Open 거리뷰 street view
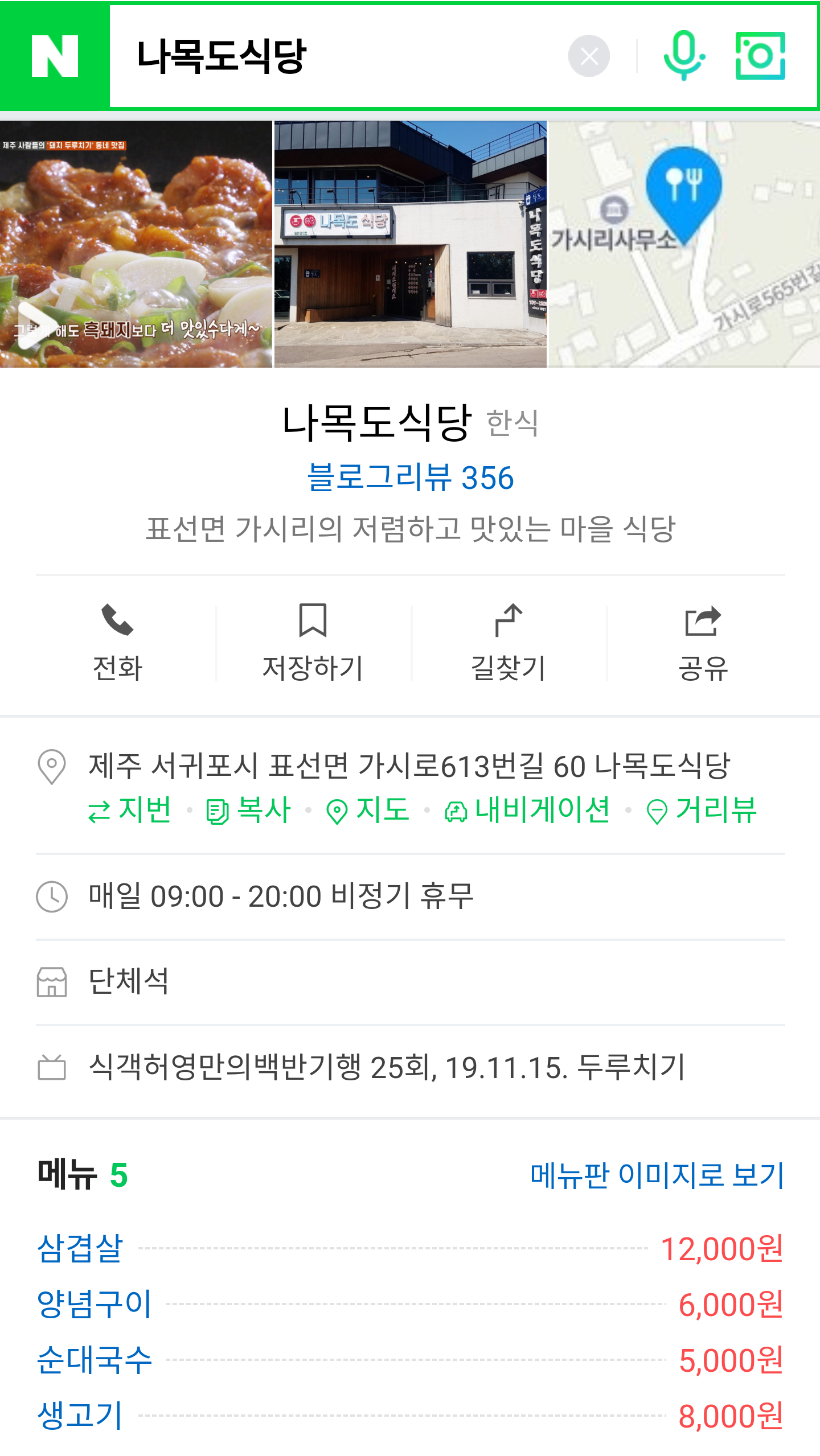 702,810
